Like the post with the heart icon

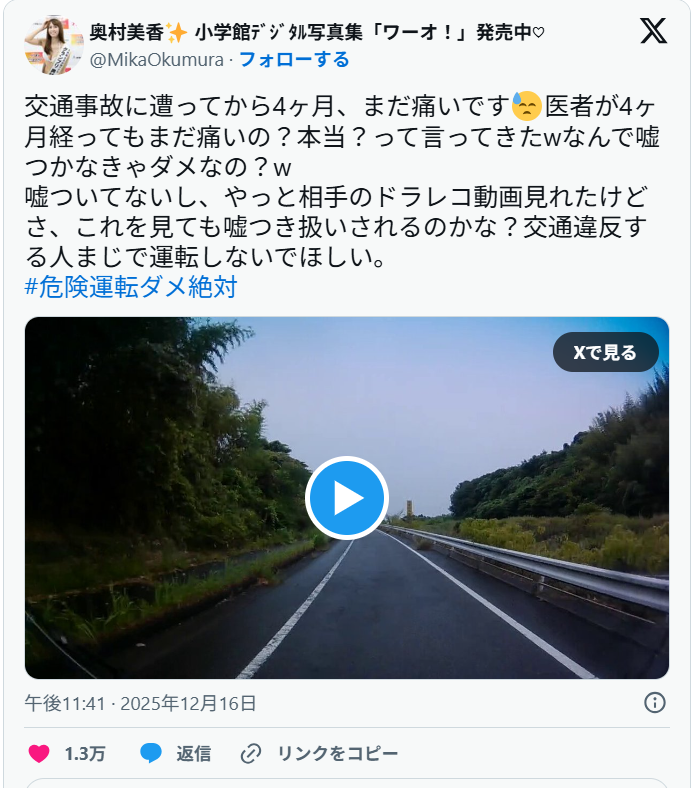39,753
